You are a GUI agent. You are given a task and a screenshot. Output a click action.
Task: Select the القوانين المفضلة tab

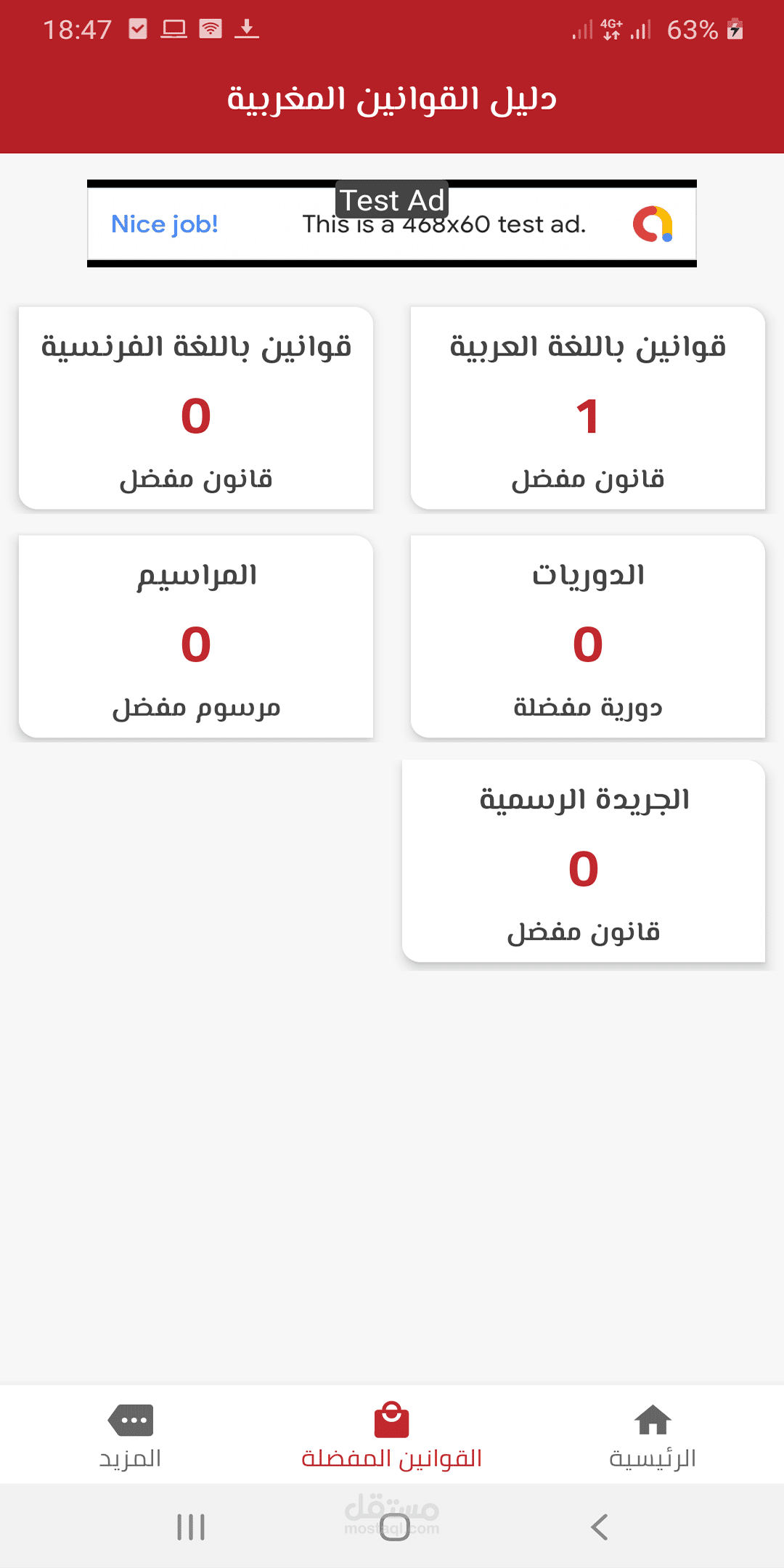(x=392, y=1435)
